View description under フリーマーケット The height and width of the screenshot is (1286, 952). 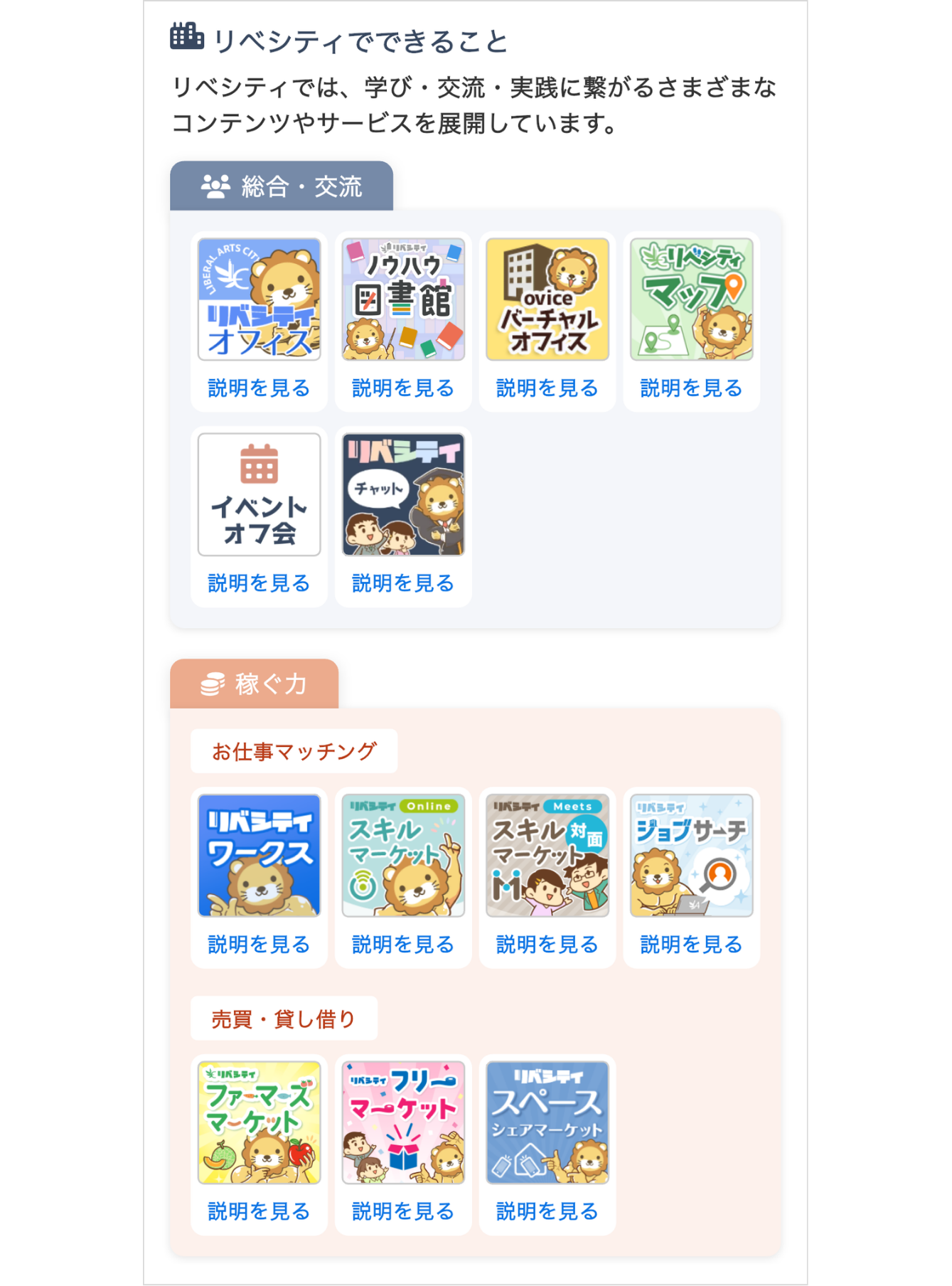(403, 1211)
